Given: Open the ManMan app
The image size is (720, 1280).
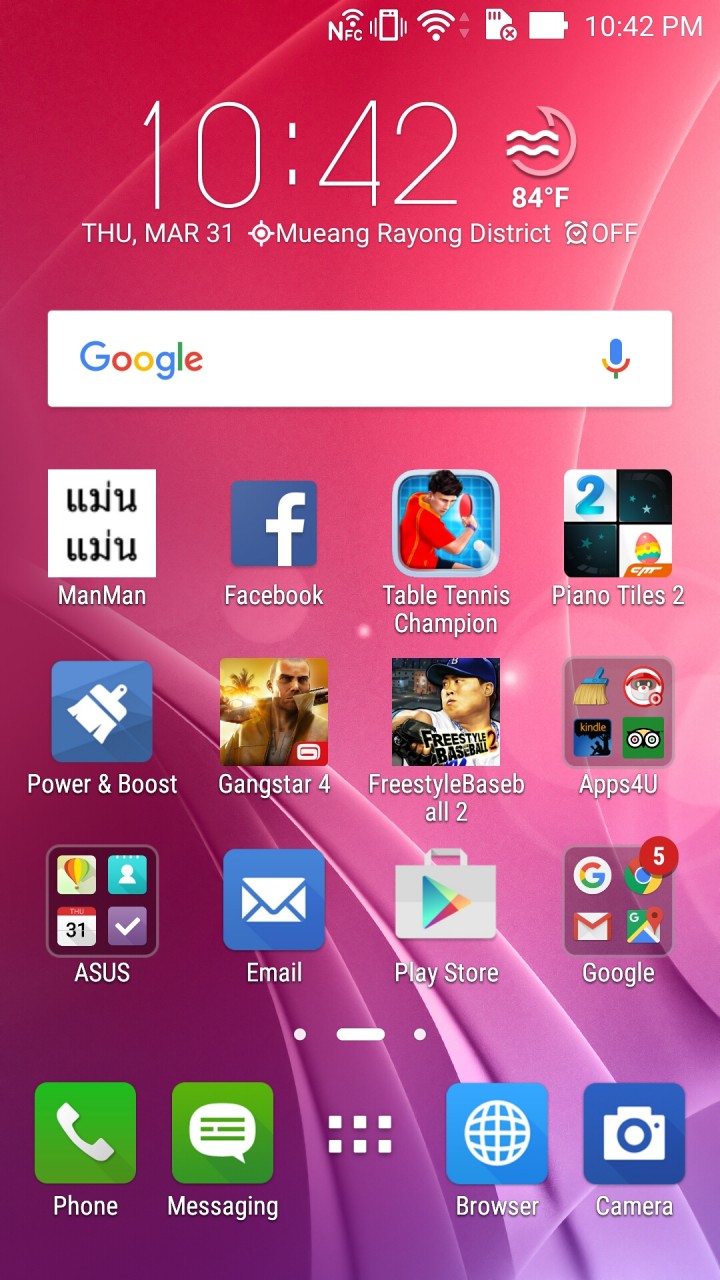Looking at the screenshot, I should coord(102,524).
